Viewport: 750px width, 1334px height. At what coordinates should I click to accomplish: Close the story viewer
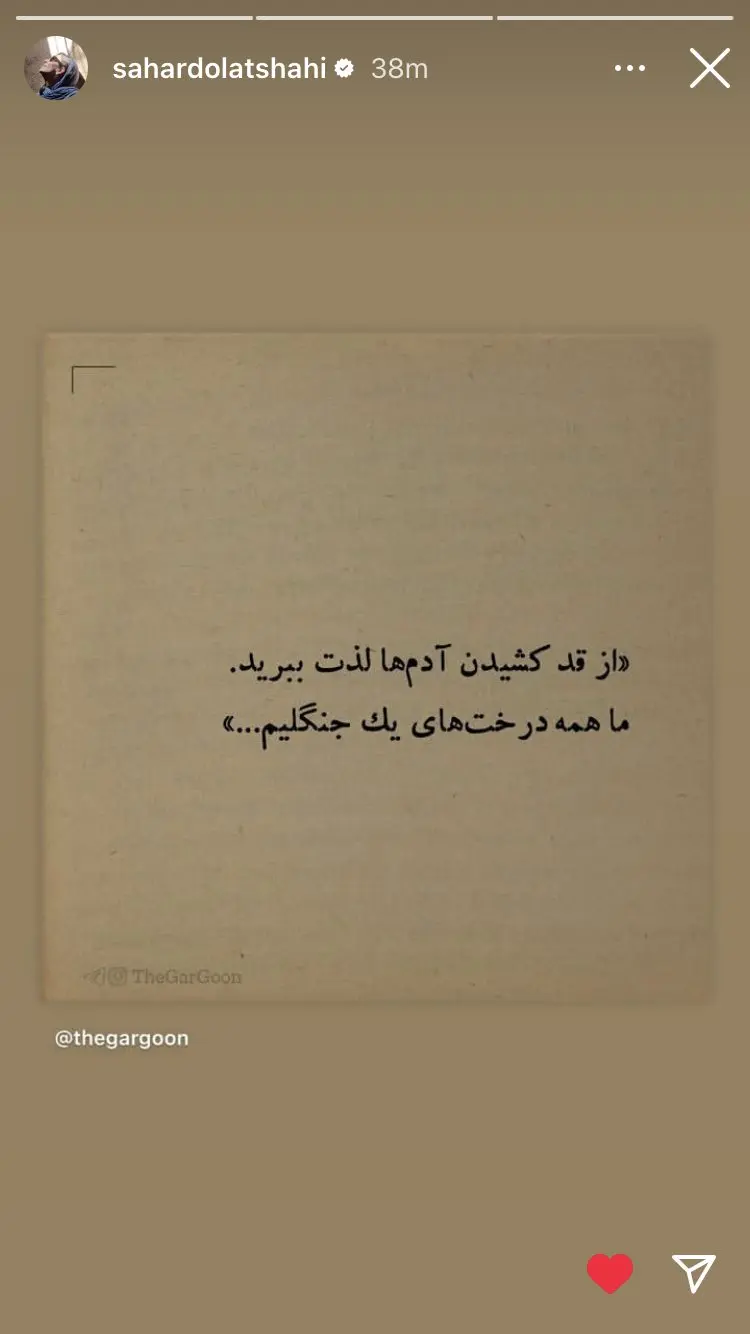(x=709, y=68)
